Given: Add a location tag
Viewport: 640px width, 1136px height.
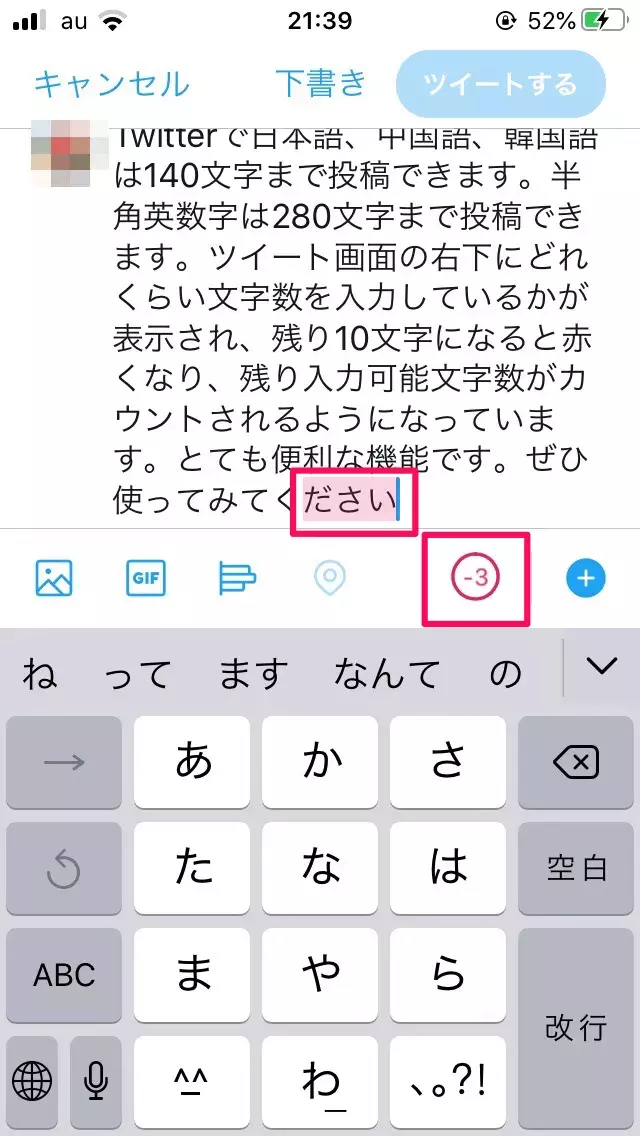Looking at the screenshot, I should coord(329,577).
